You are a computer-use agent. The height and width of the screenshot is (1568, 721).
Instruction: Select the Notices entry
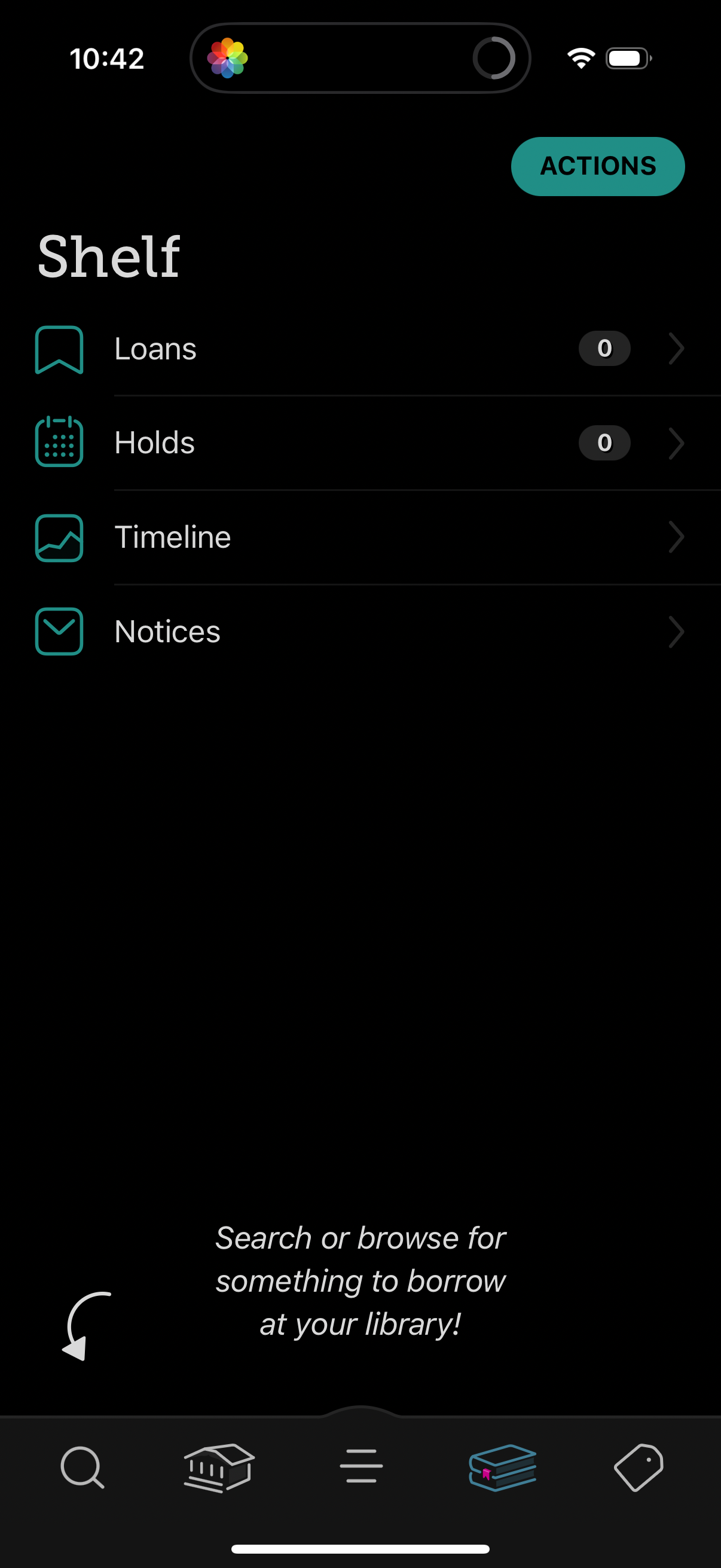(x=167, y=632)
